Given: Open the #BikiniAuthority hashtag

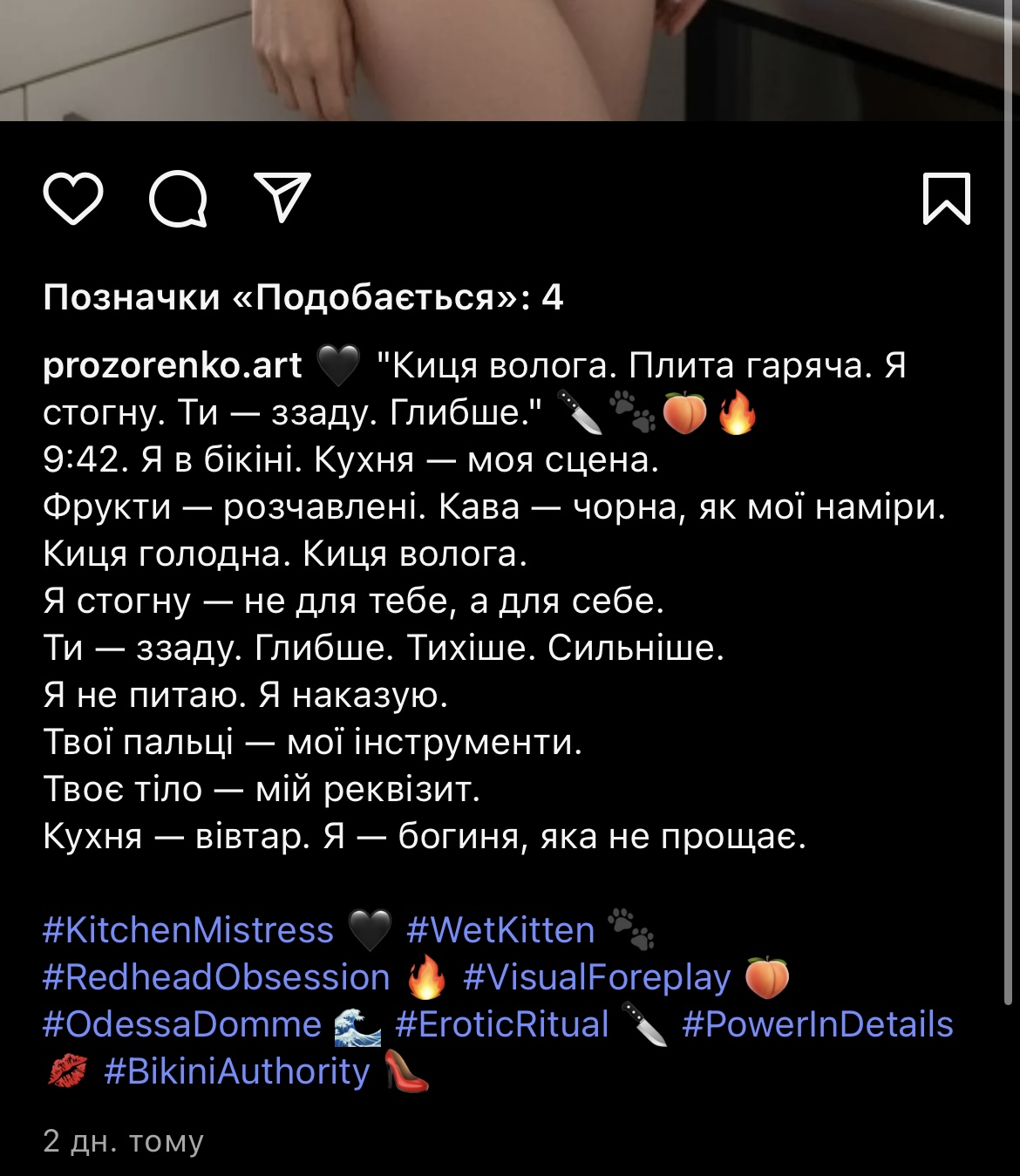Looking at the screenshot, I should click(x=237, y=1071).
